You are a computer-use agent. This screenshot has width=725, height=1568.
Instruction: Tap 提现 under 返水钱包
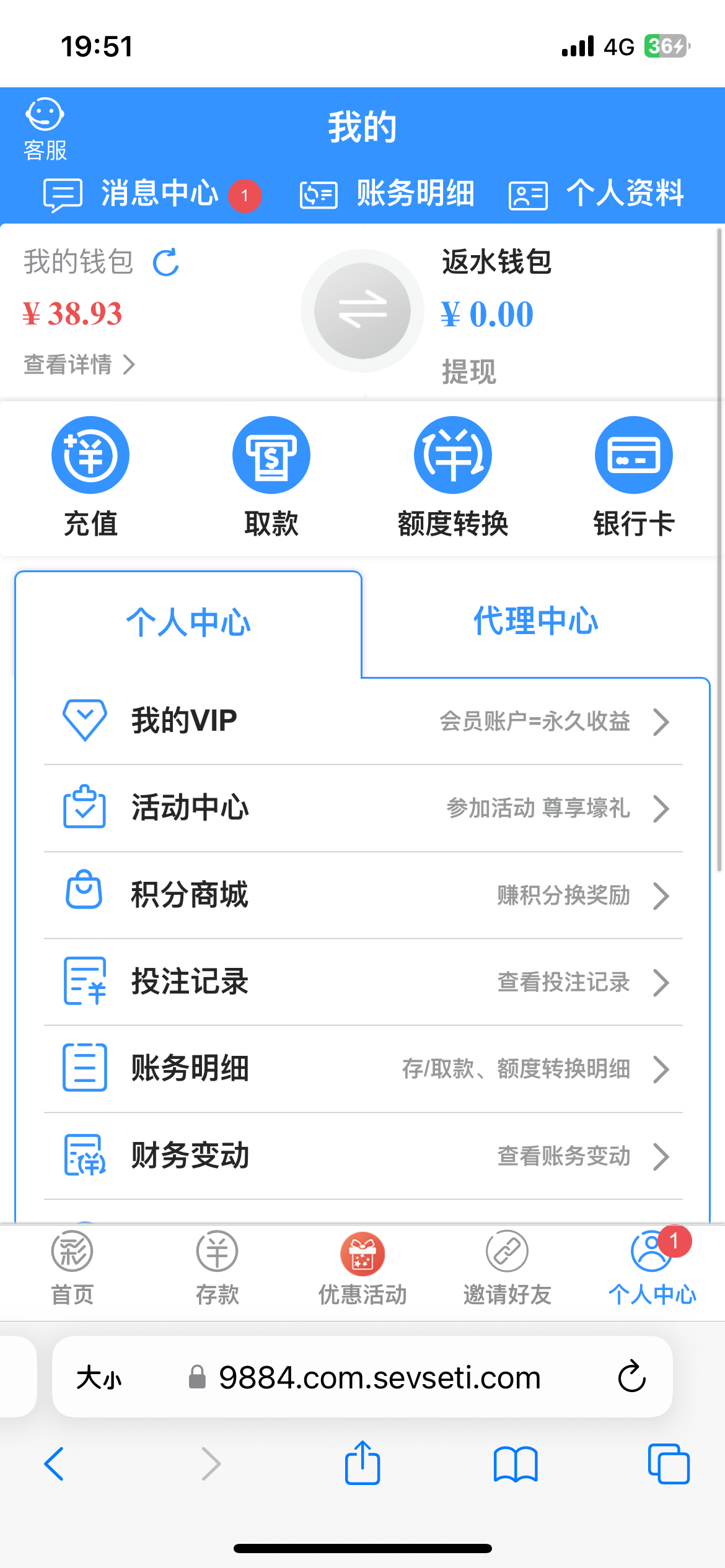(x=468, y=372)
